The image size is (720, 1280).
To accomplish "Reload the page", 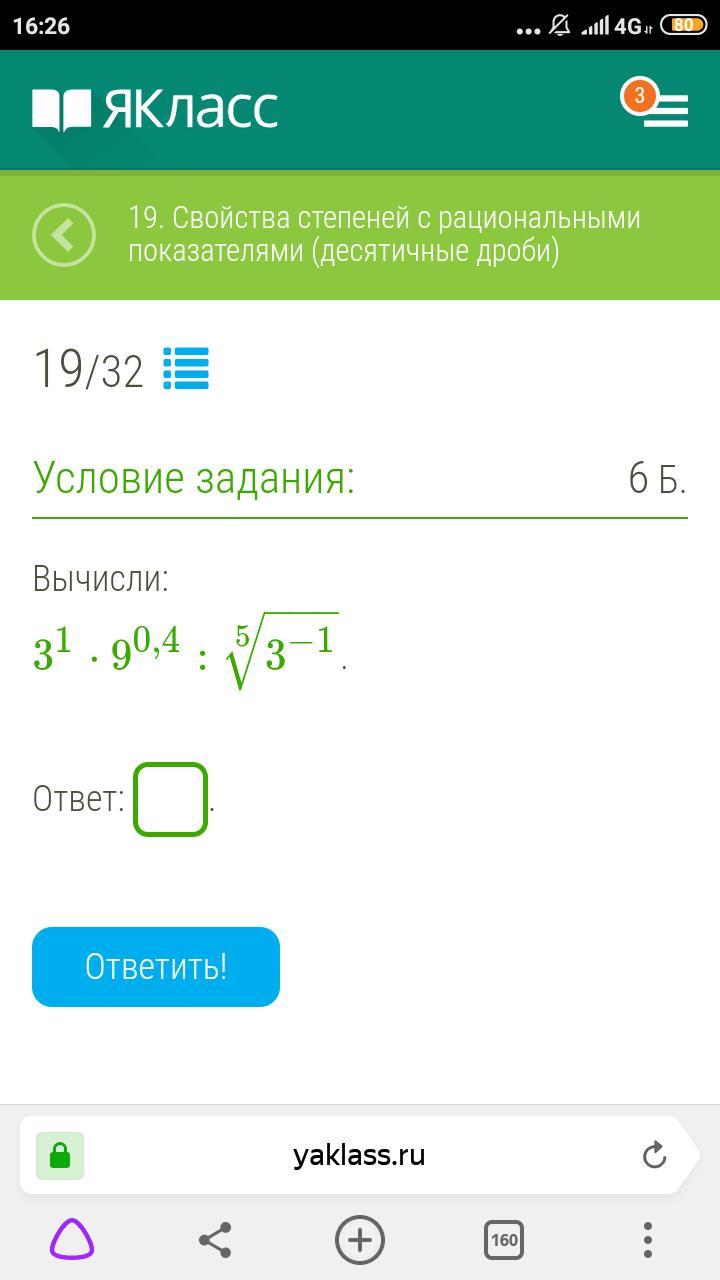I will (x=654, y=1156).
